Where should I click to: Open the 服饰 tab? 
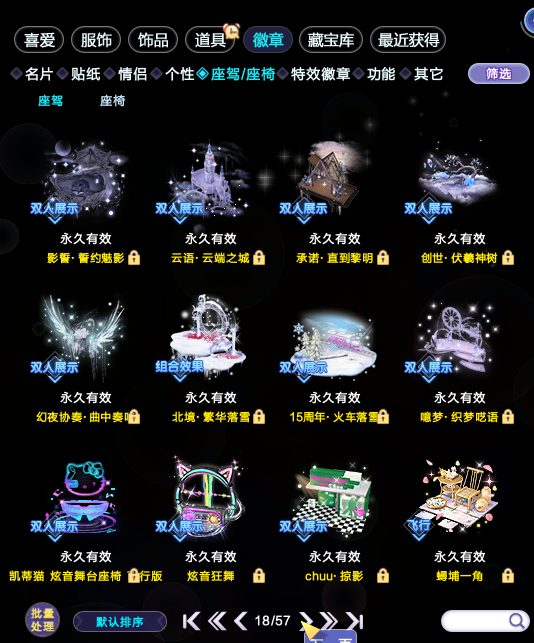click(96, 40)
